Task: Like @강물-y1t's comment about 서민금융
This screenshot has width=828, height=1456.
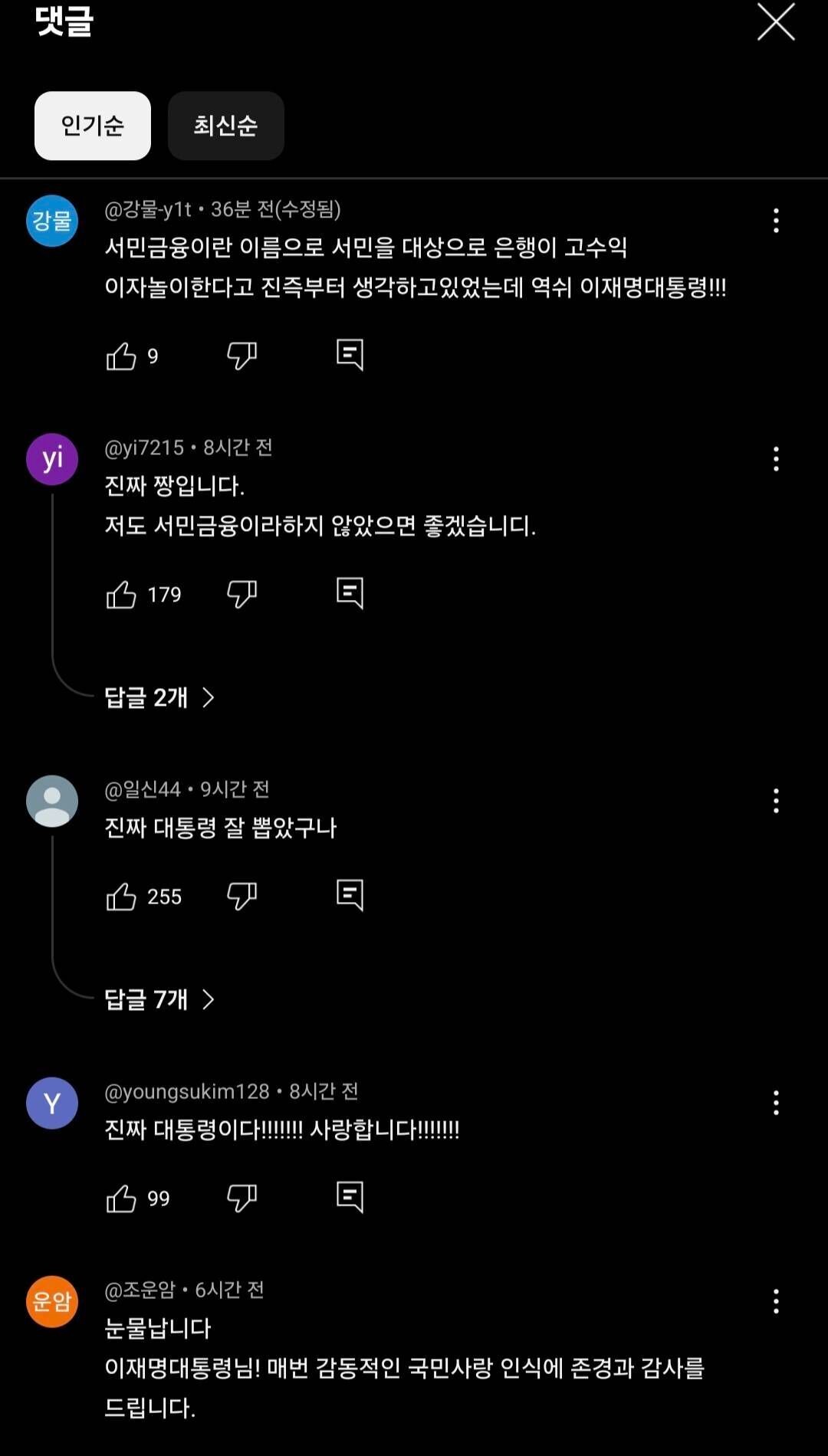Action: [123, 355]
